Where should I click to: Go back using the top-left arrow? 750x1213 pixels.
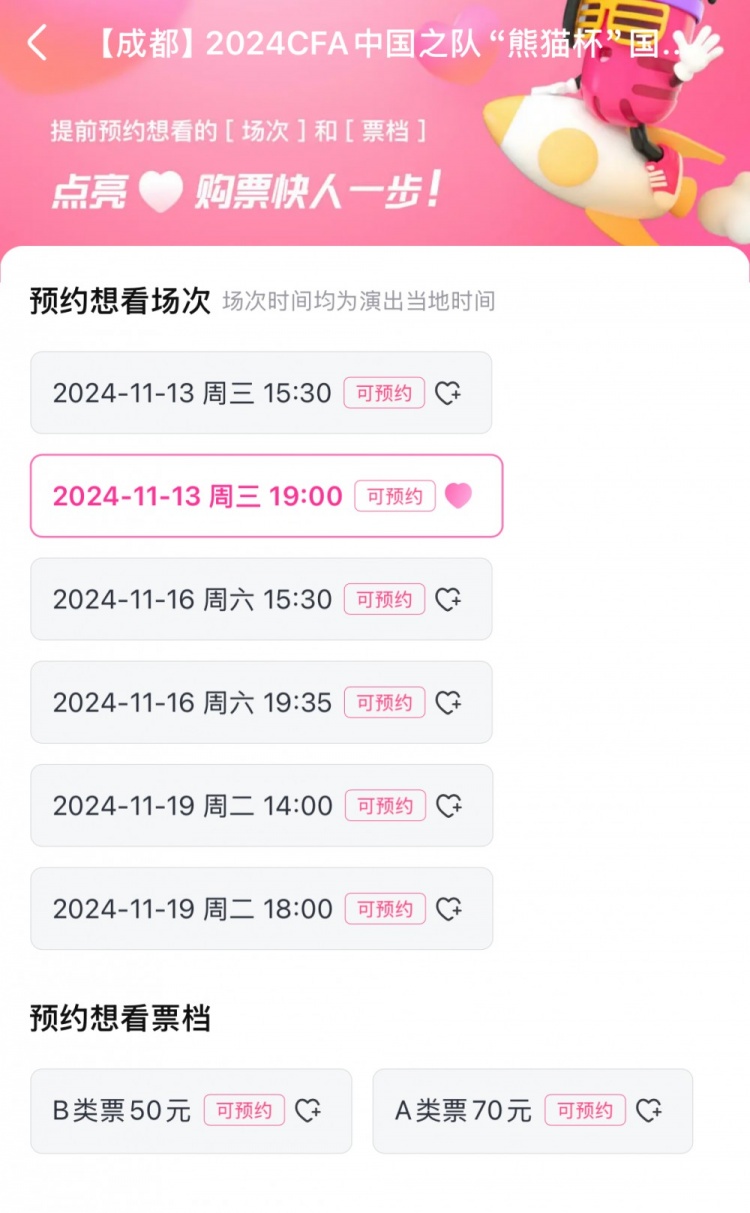(x=37, y=43)
